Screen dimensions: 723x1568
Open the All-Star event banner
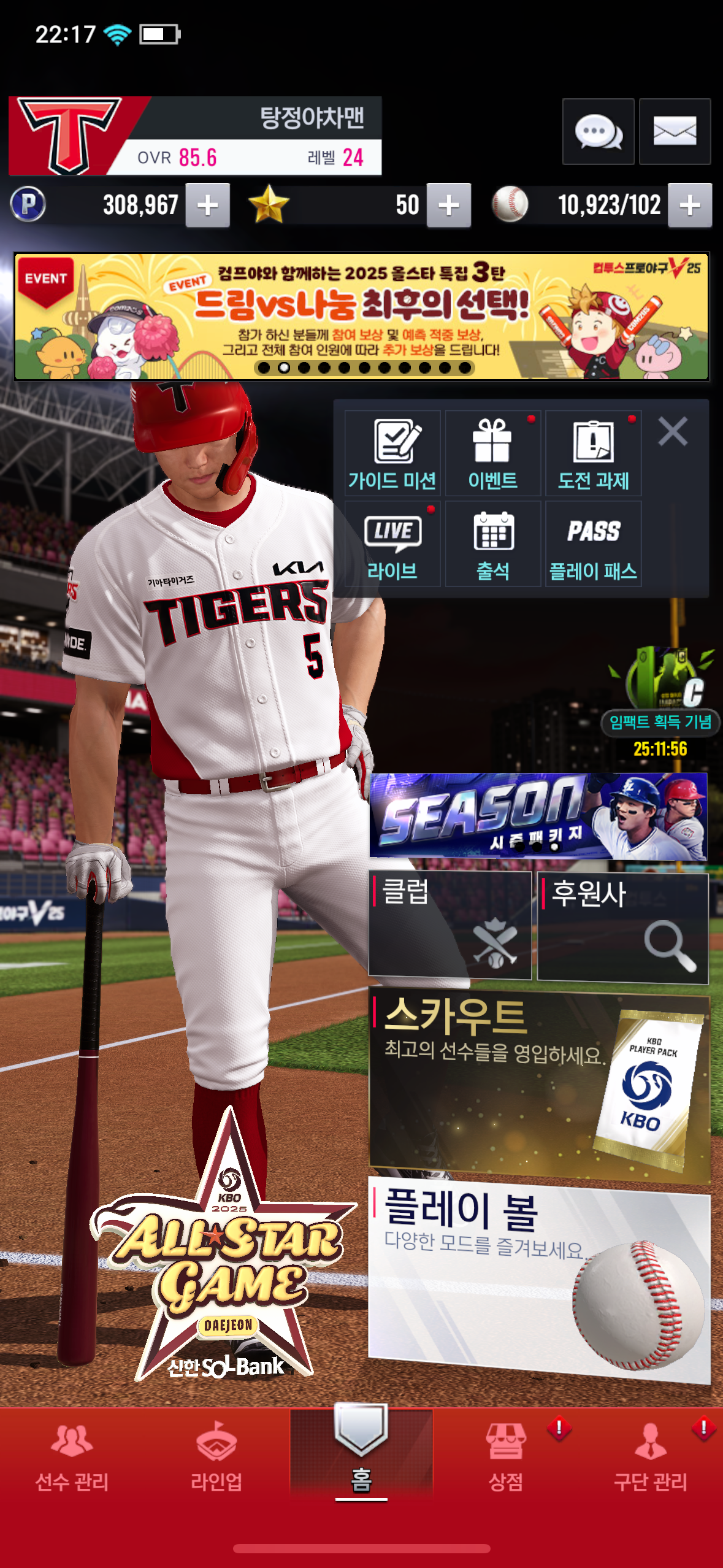click(x=361, y=317)
